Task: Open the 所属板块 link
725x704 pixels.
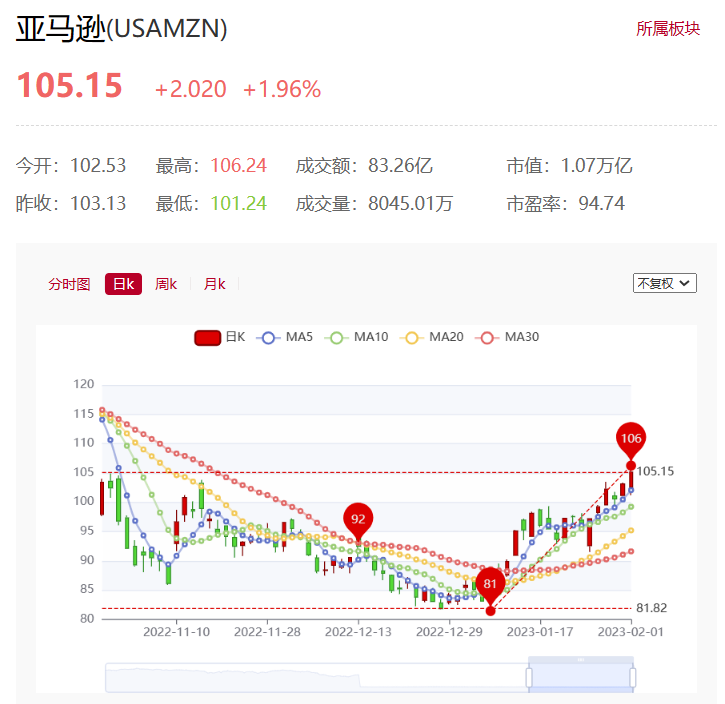Action: pos(668,28)
